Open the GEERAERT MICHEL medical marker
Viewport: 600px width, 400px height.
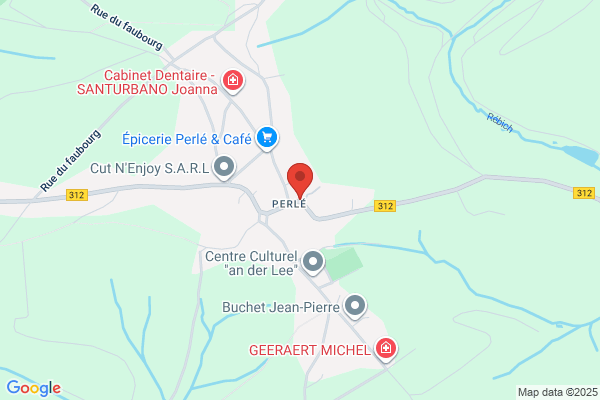[x=386, y=349]
